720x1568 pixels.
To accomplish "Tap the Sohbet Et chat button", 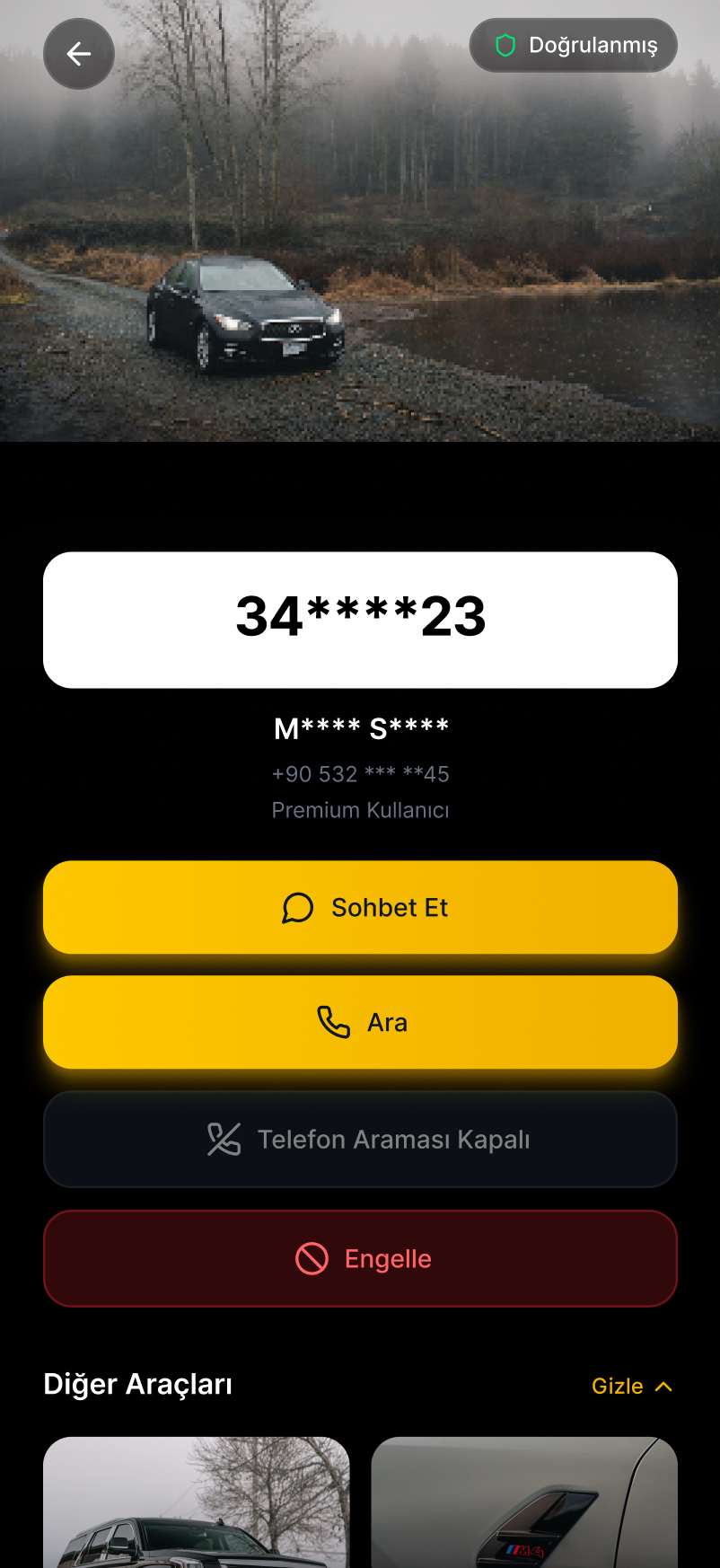I will (360, 907).
